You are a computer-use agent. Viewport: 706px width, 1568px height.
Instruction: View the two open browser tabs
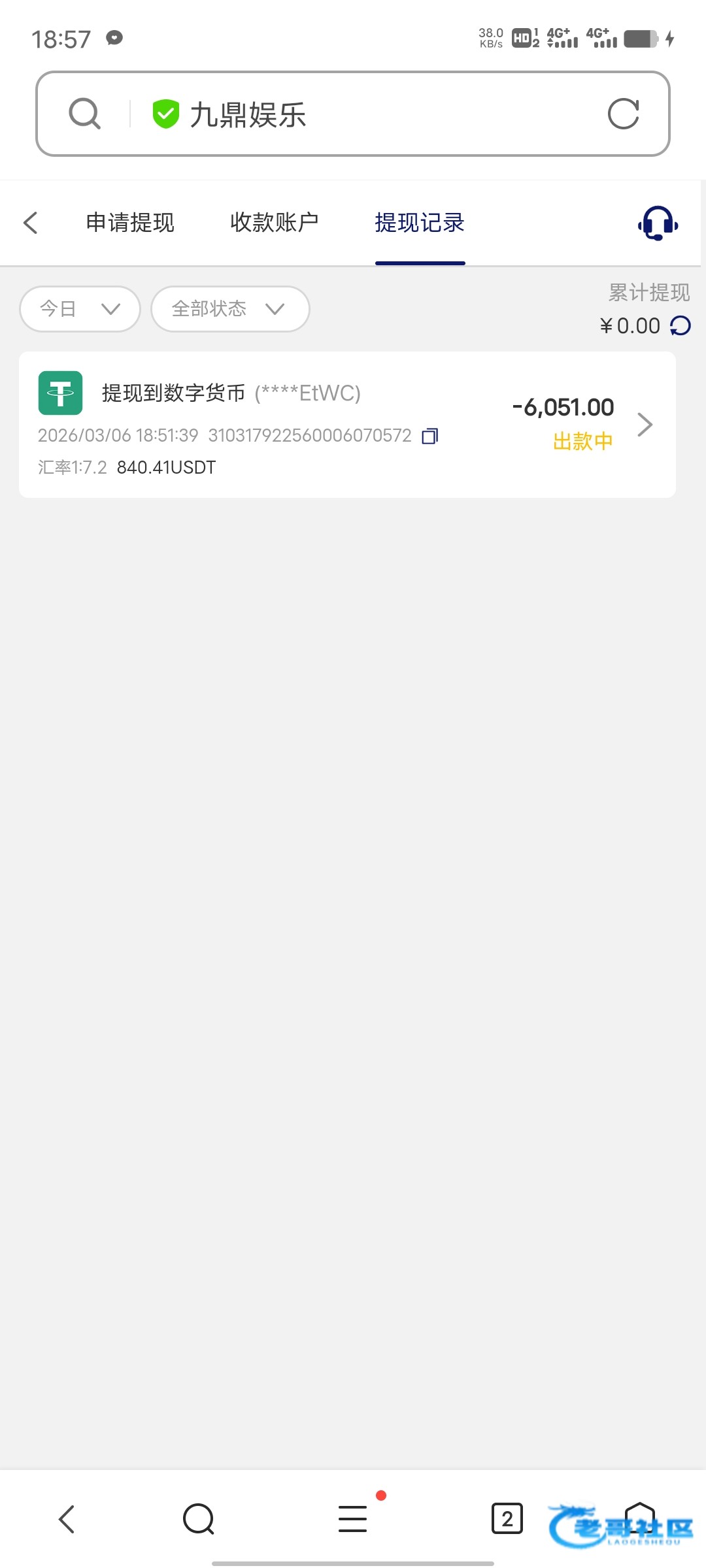tap(507, 1518)
